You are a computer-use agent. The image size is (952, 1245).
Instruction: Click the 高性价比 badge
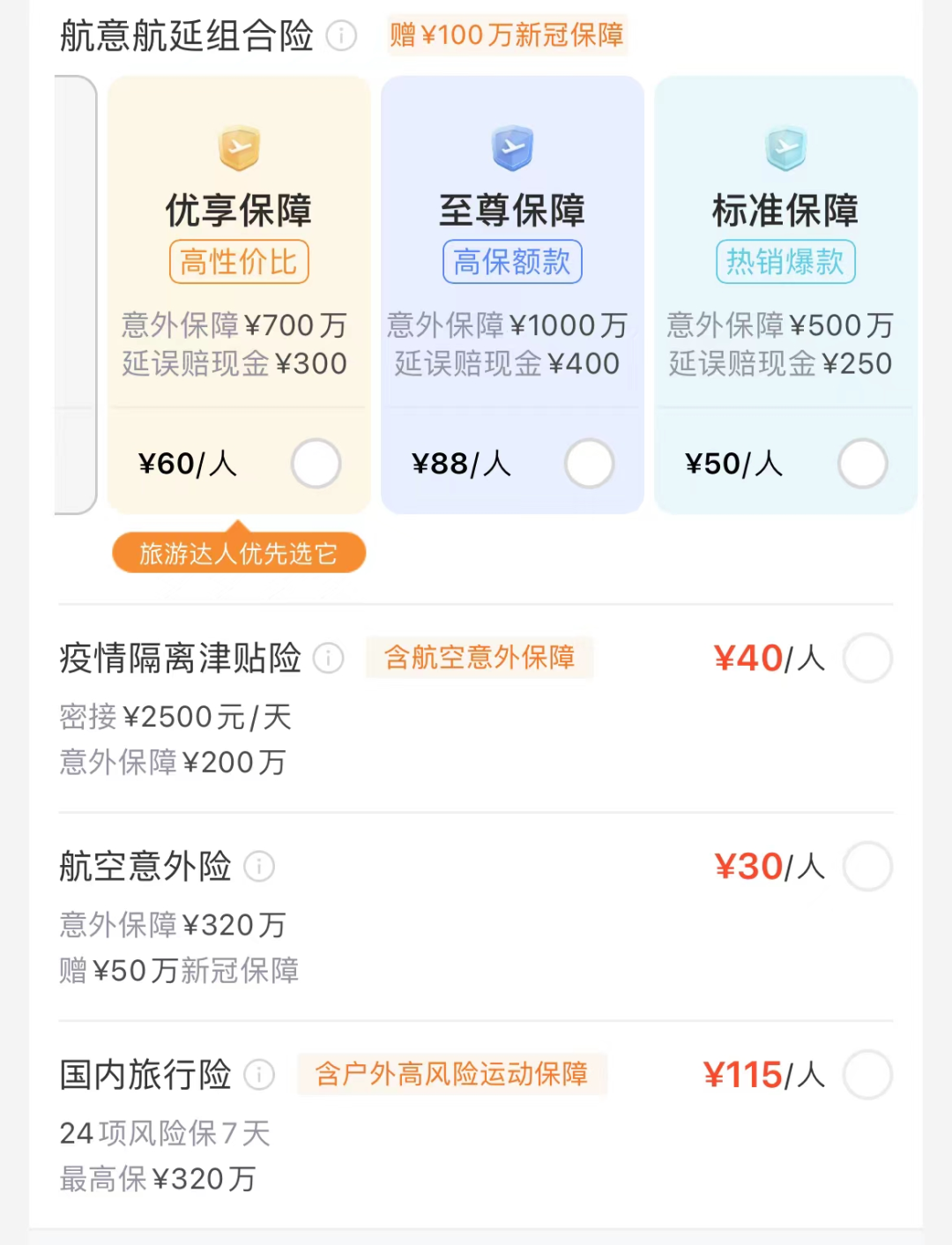238,262
